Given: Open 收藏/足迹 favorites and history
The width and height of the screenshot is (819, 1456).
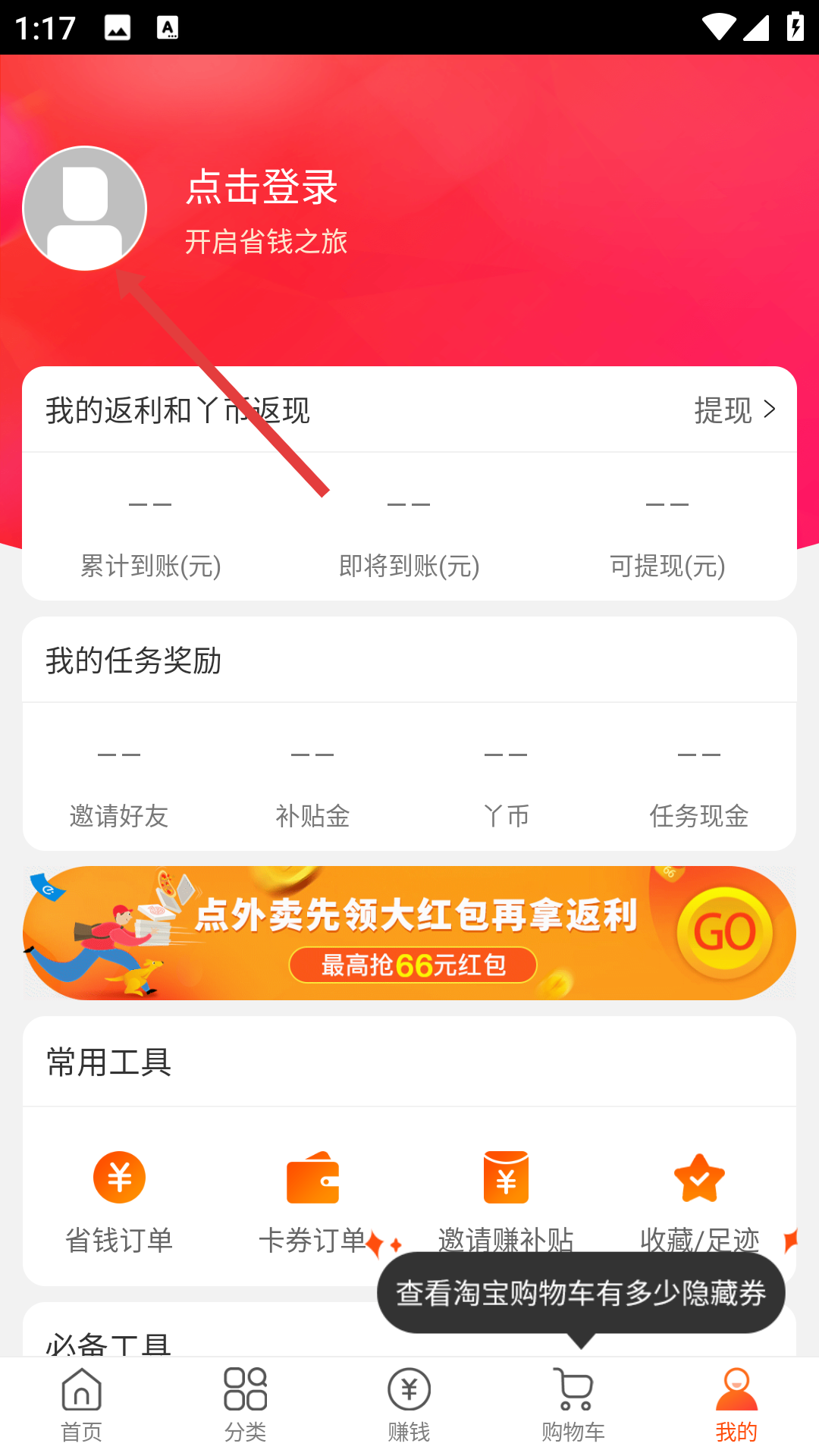Looking at the screenshot, I should click(x=699, y=1198).
